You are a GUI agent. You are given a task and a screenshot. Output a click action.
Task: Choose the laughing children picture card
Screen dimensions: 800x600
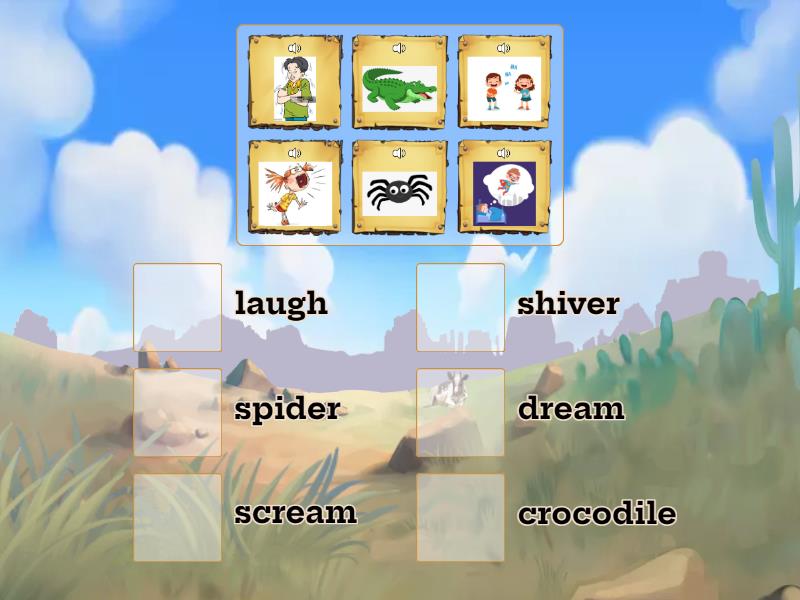(504, 90)
